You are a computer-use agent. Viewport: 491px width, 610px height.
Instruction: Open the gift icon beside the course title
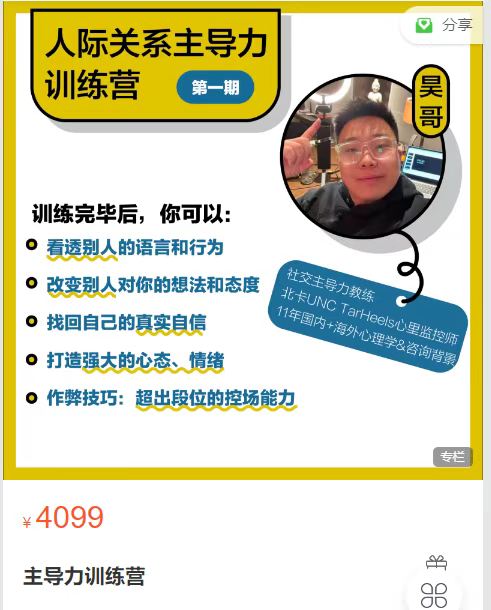tap(436, 562)
